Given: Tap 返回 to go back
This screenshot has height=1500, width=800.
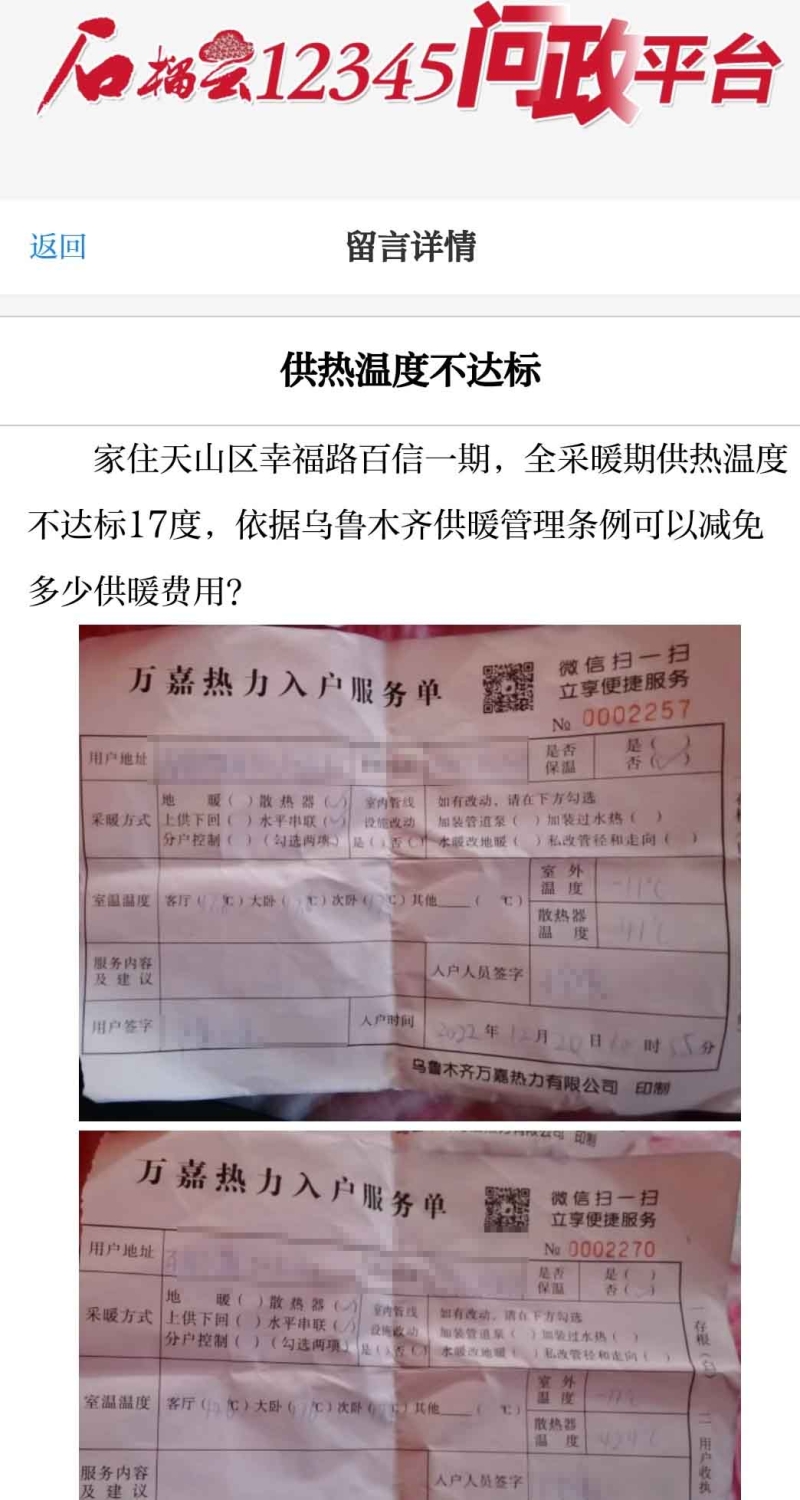Looking at the screenshot, I should 58,246.
